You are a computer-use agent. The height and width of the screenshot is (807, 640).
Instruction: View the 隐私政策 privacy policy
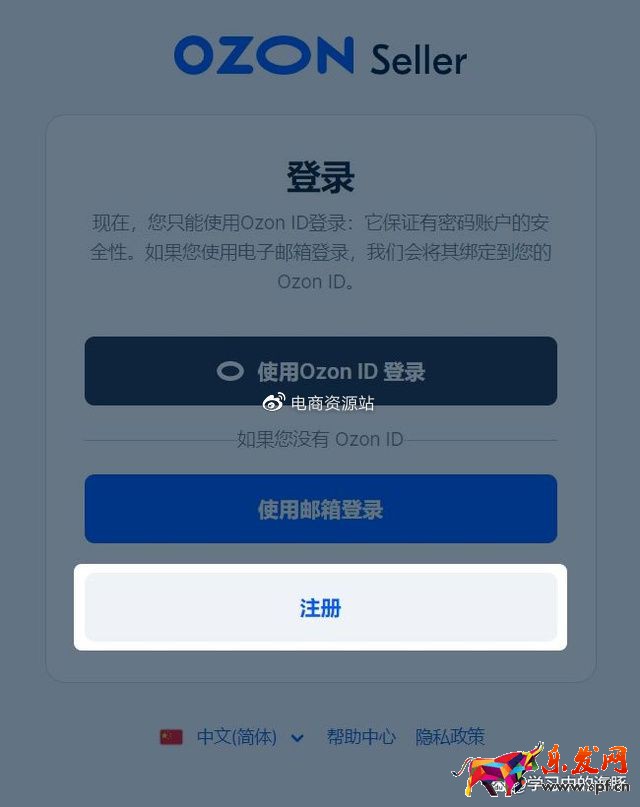450,737
